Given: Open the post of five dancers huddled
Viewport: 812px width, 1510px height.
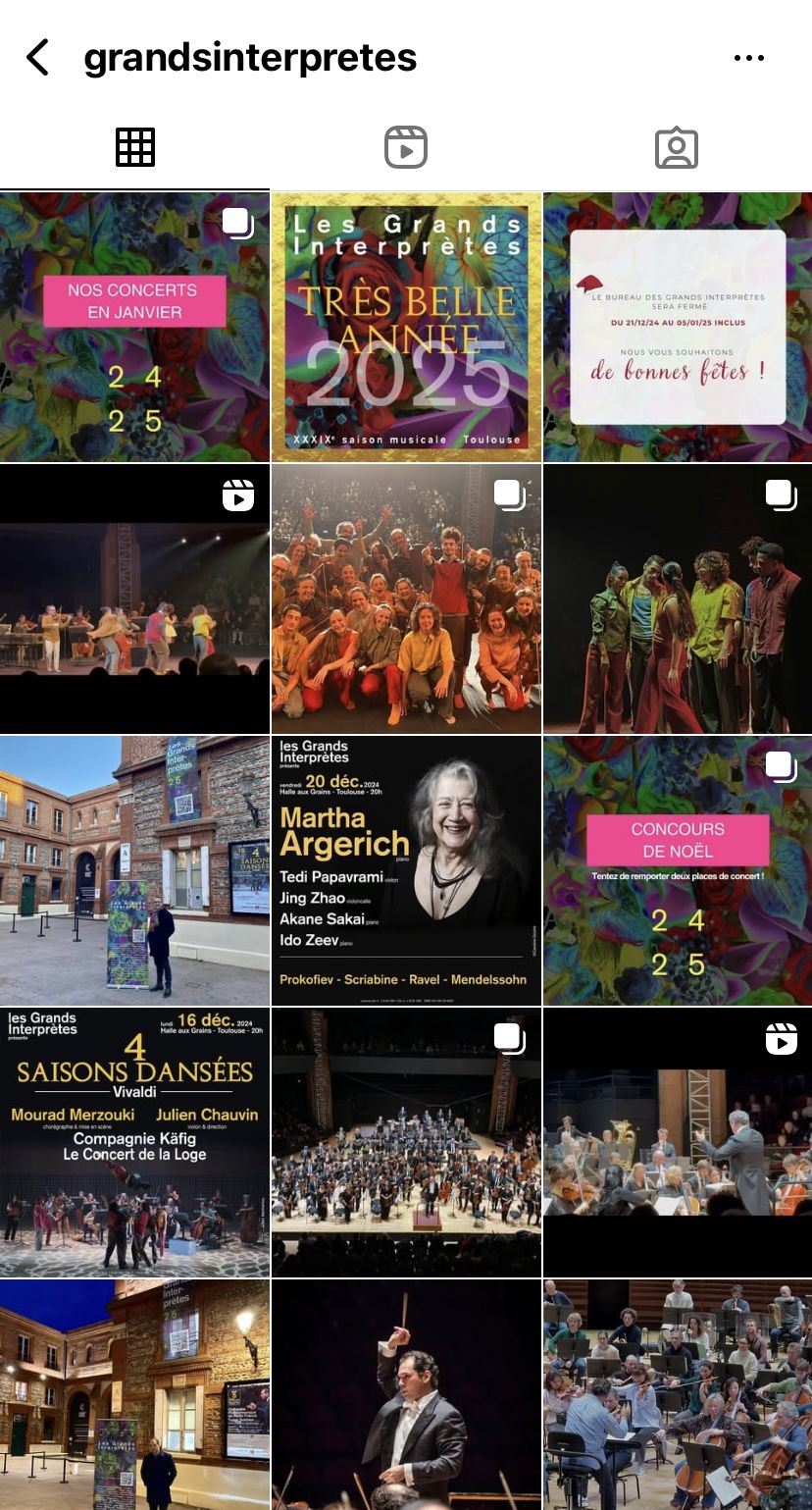Looking at the screenshot, I should (678, 599).
